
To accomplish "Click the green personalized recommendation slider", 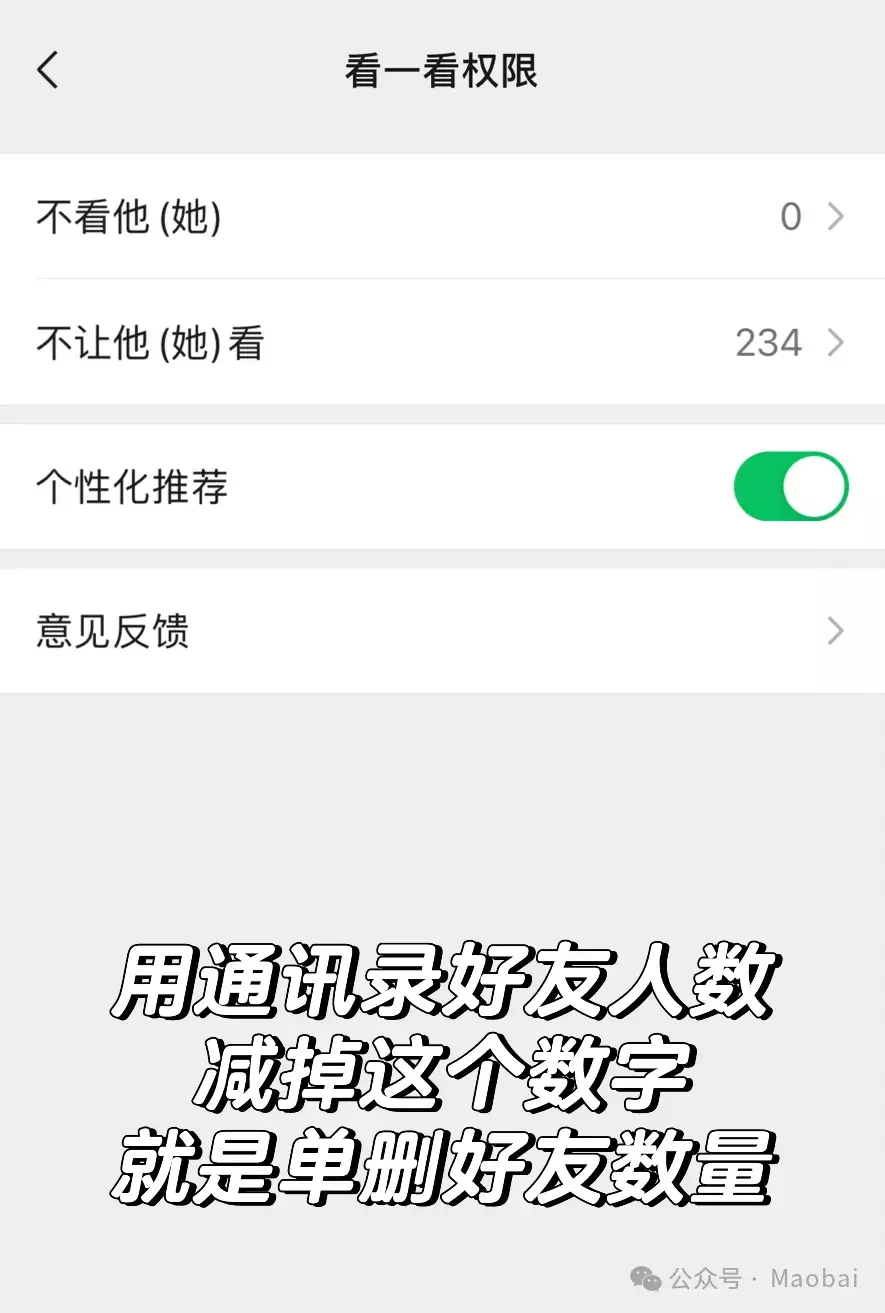I will point(790,486).
